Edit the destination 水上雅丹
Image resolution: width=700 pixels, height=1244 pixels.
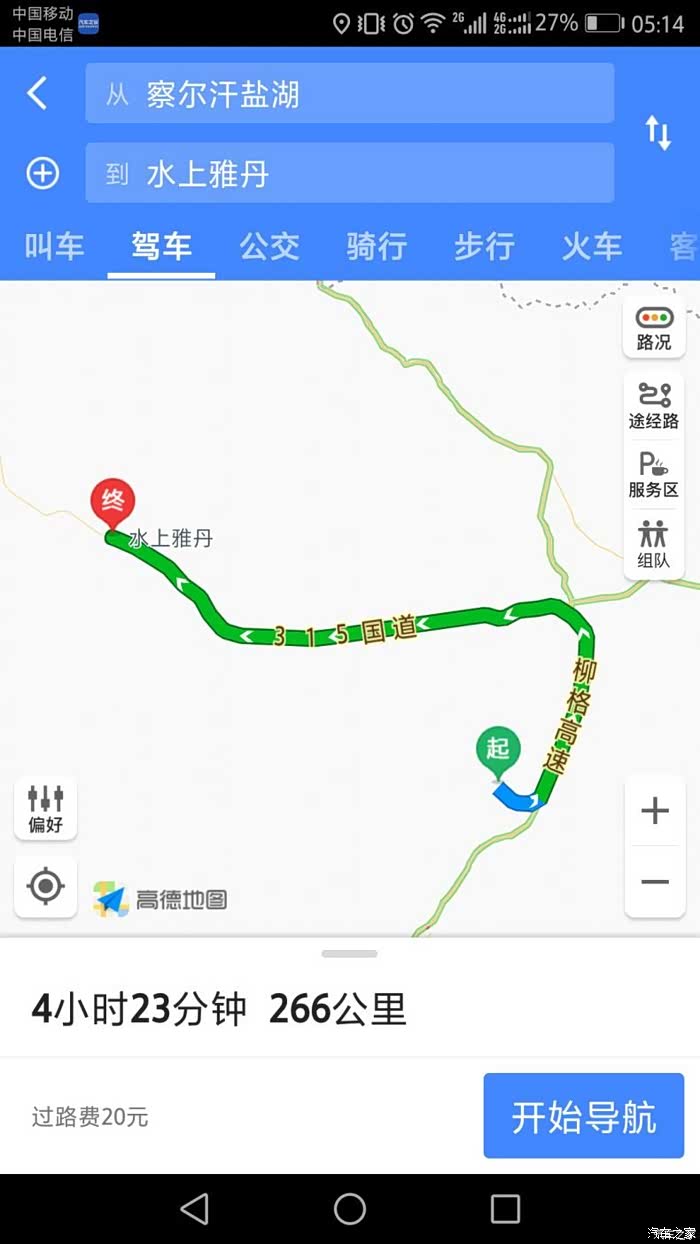(350, 174)
